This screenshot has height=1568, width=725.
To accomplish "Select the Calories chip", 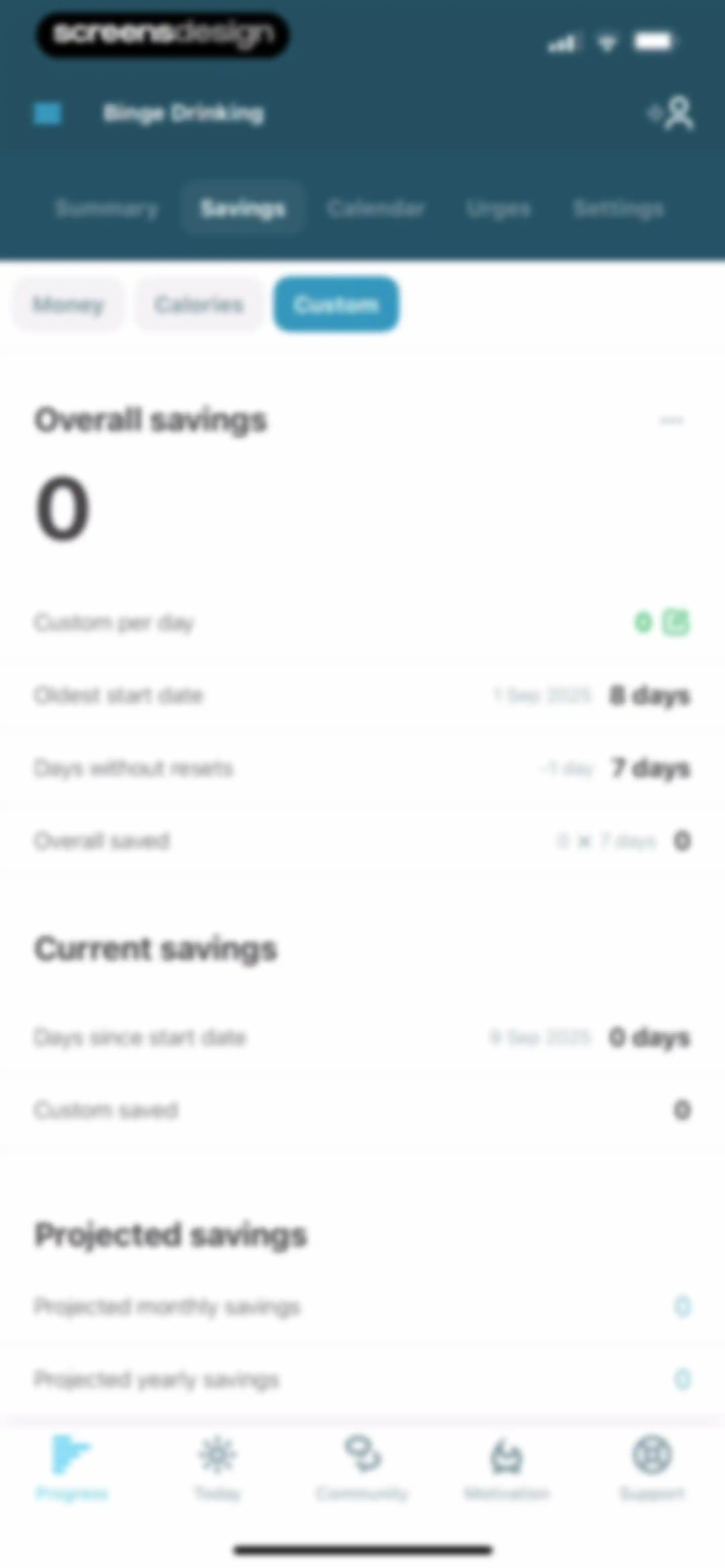I will pos(198,304).
